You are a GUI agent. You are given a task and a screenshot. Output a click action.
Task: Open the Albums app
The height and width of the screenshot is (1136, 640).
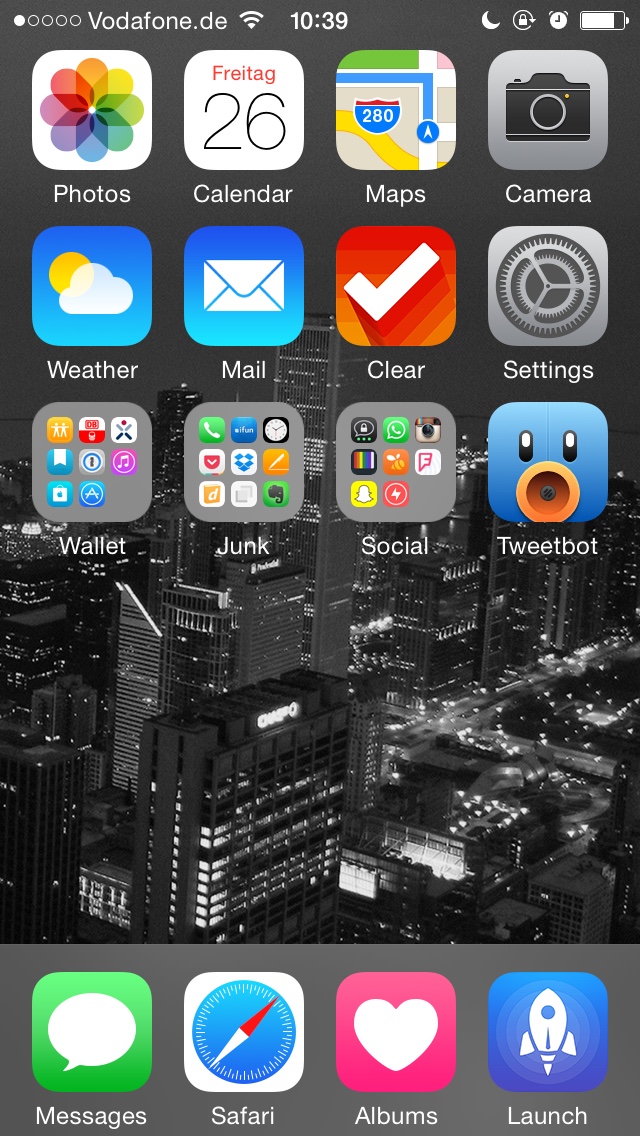pos(396,1032)
